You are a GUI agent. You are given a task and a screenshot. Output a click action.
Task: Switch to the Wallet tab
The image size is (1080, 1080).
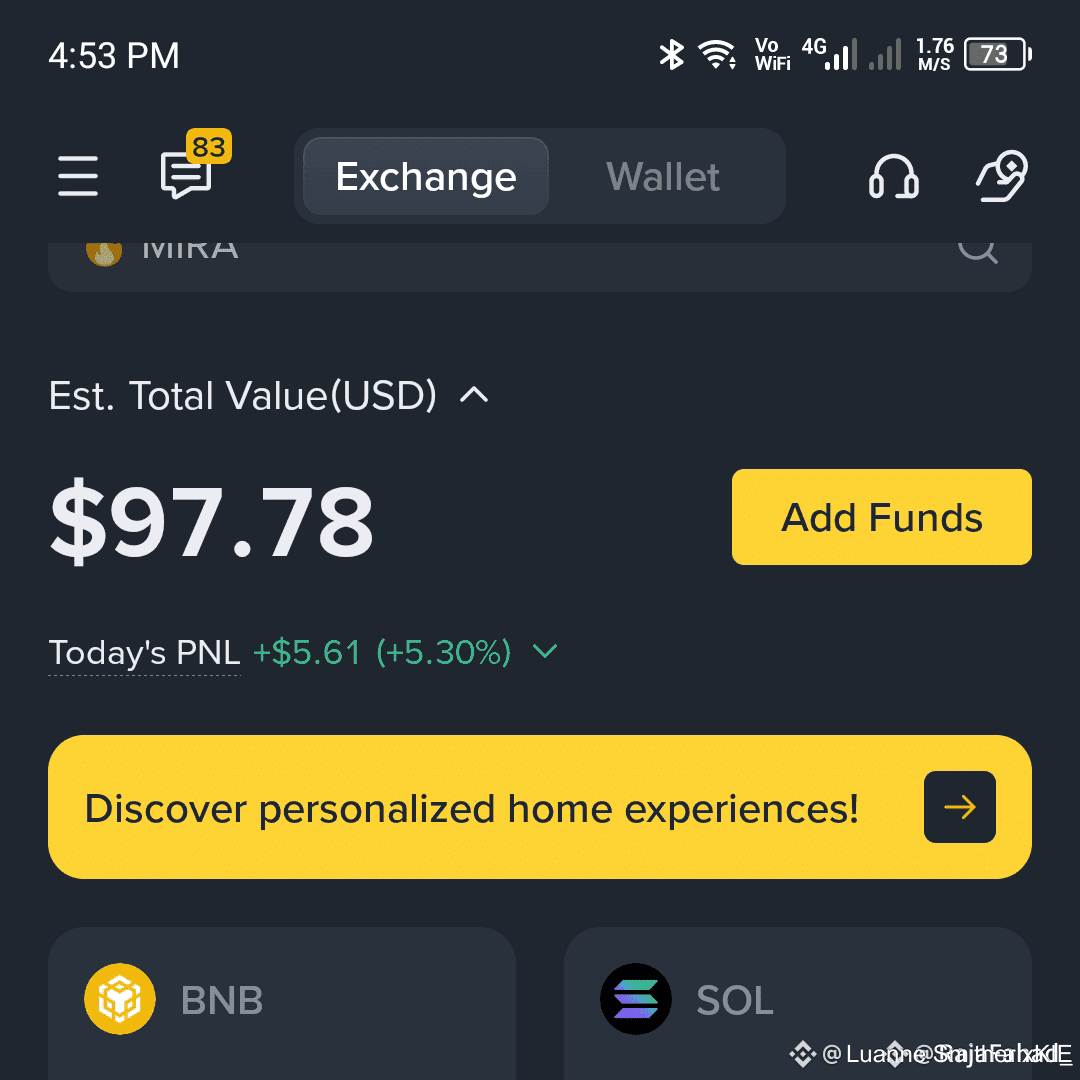pos(663,177)
